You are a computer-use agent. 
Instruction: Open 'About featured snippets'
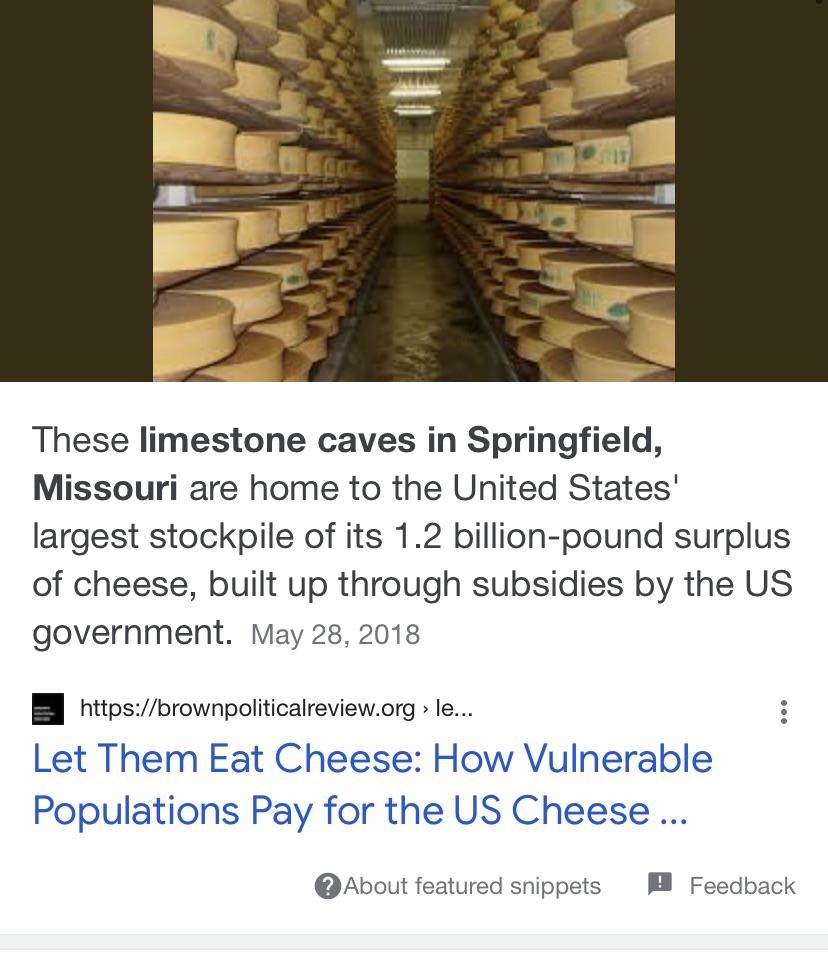click(470, 886)
